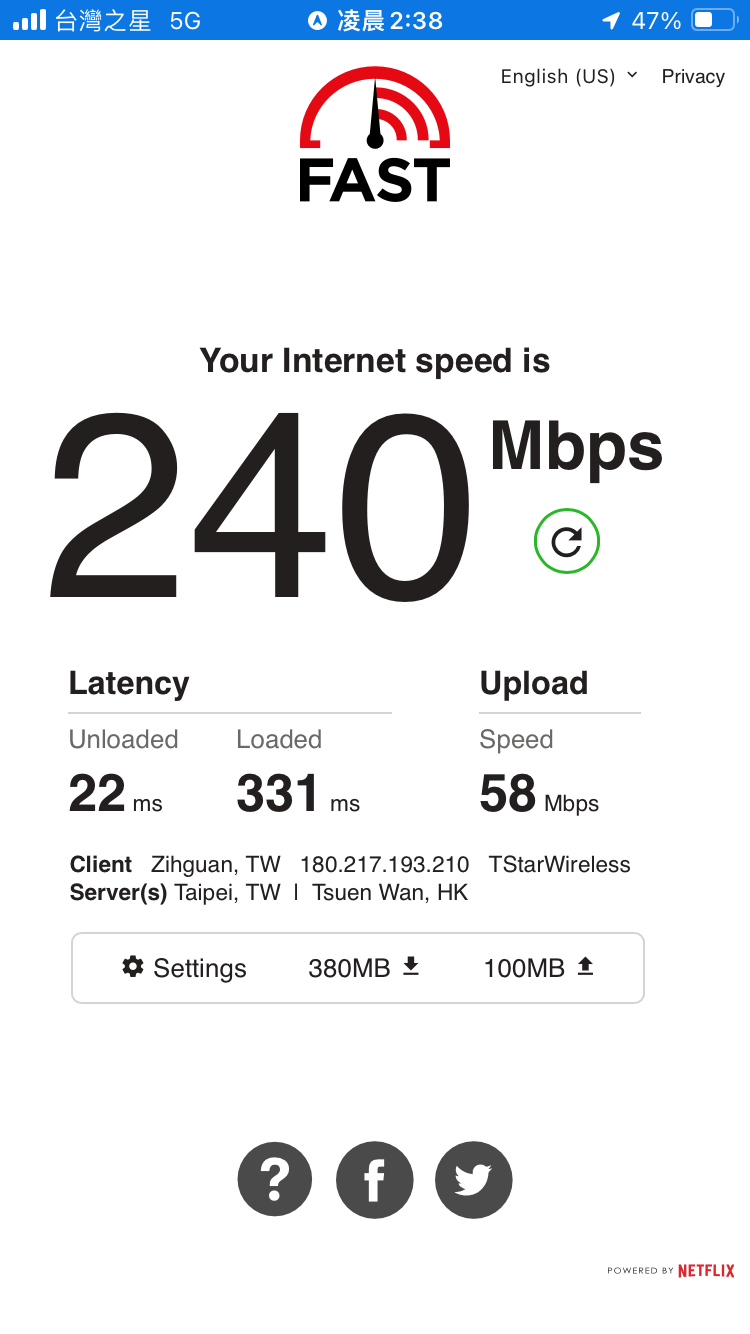
Task: Share results on Twitter
Action: (473, 1180)
